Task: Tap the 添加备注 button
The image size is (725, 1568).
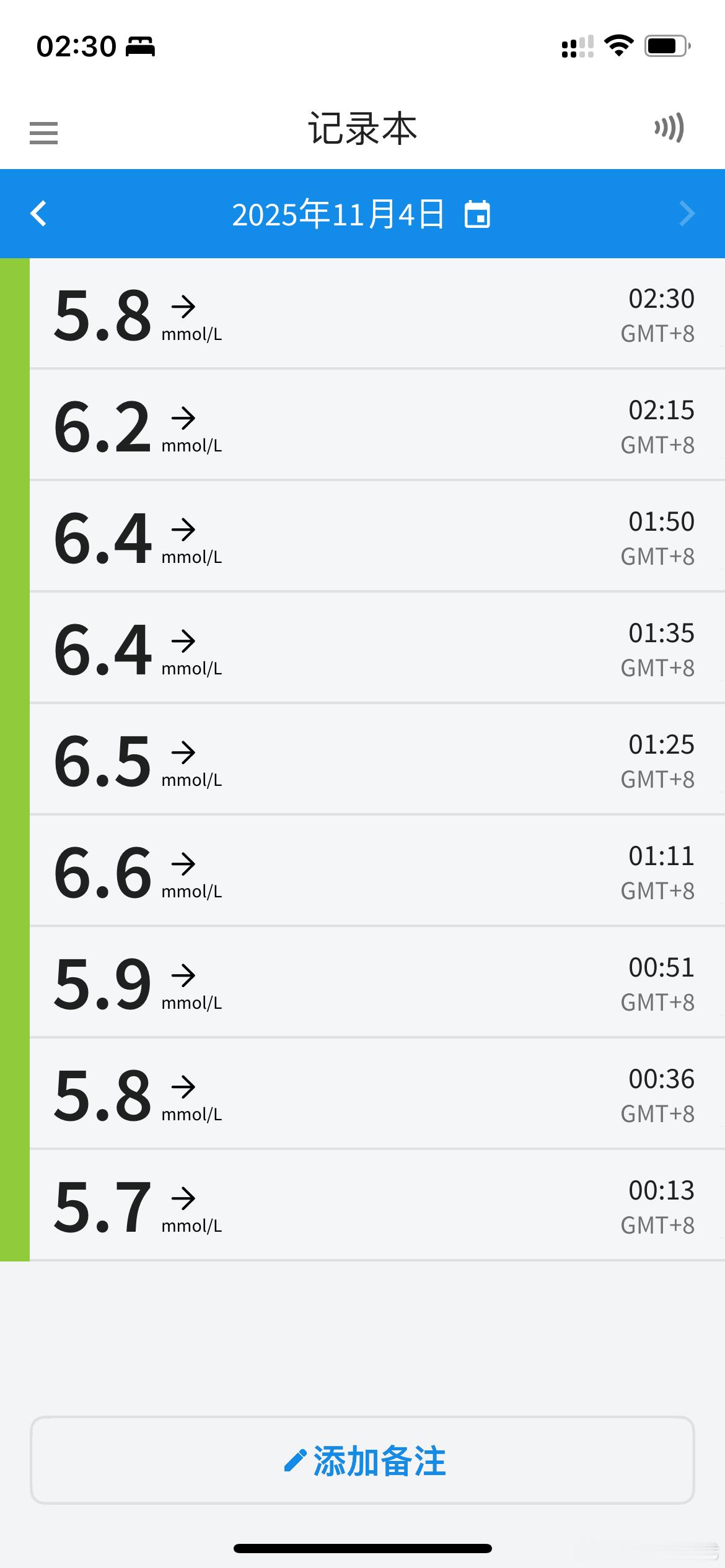Action: click(362, 1460)
